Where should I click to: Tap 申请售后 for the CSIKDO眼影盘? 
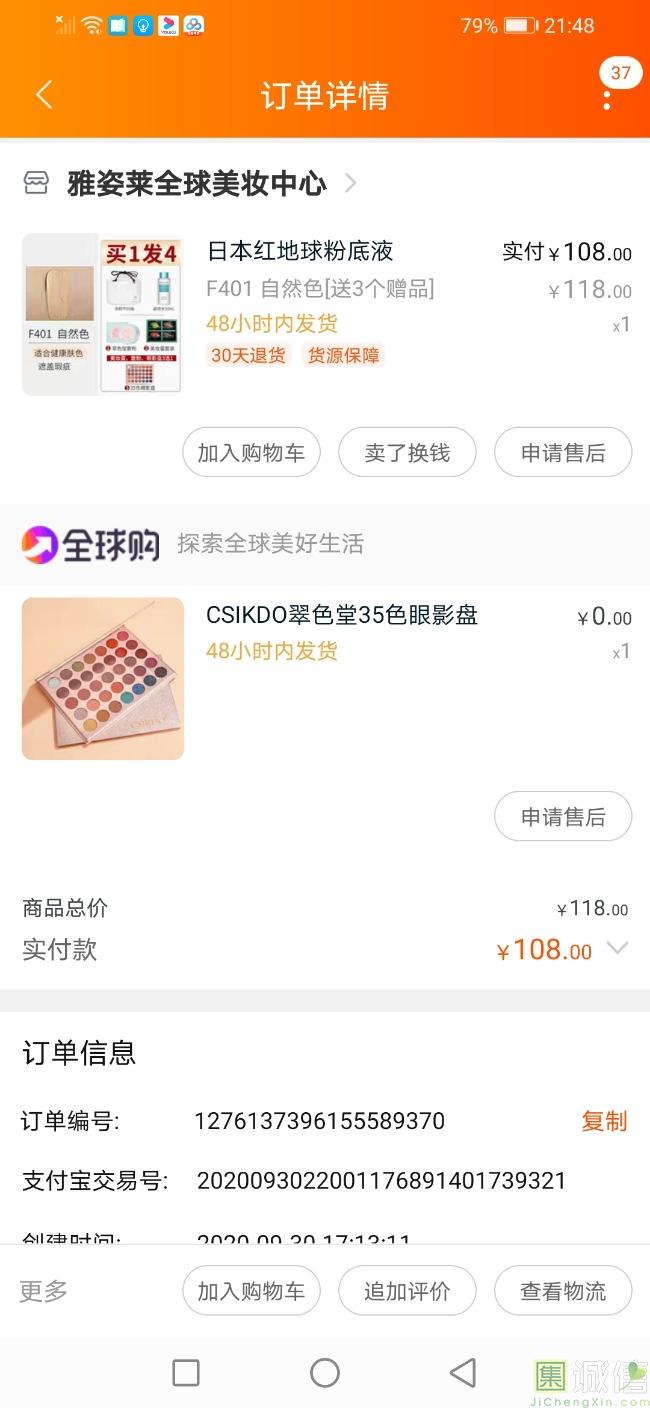pyautogui.click(x=563, y=817)
